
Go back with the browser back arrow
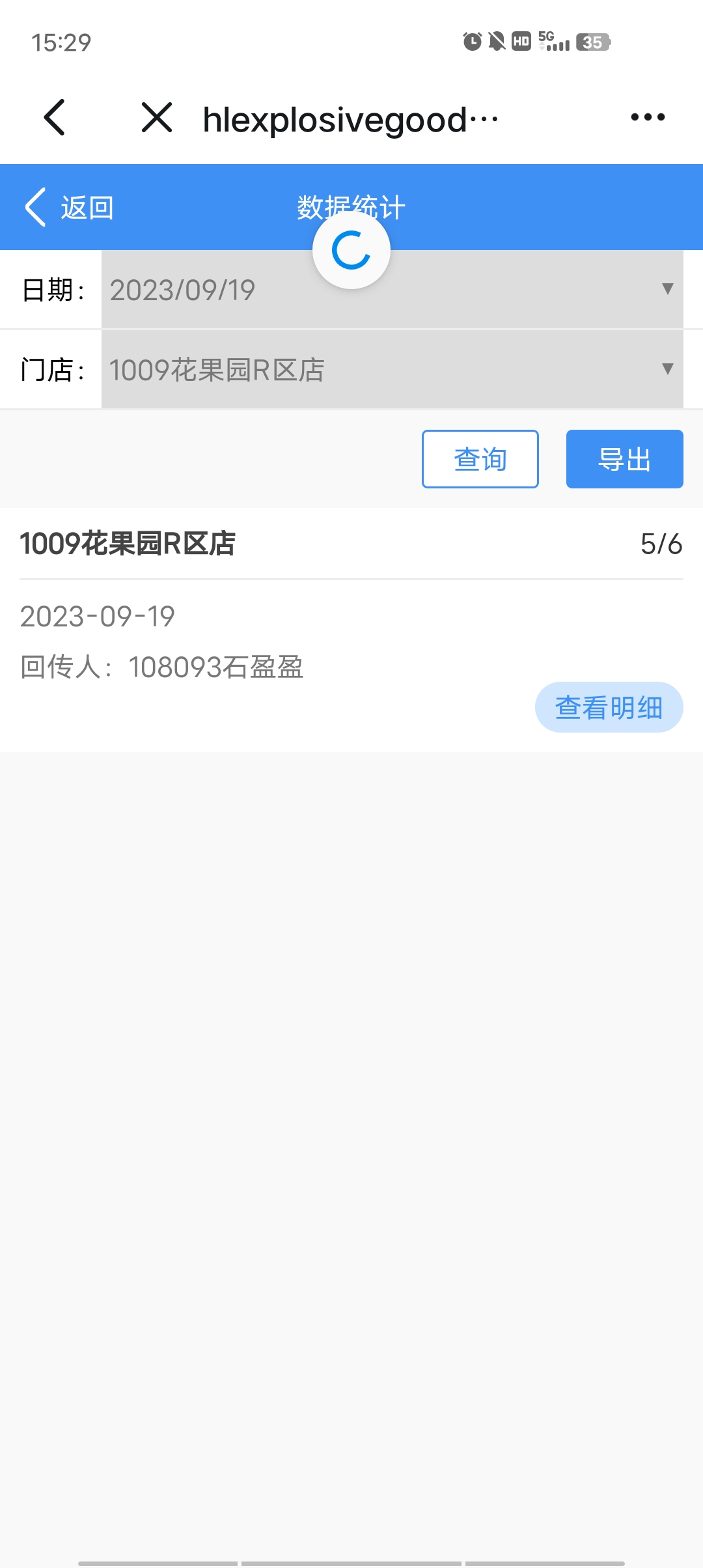[x=55, y=118]
